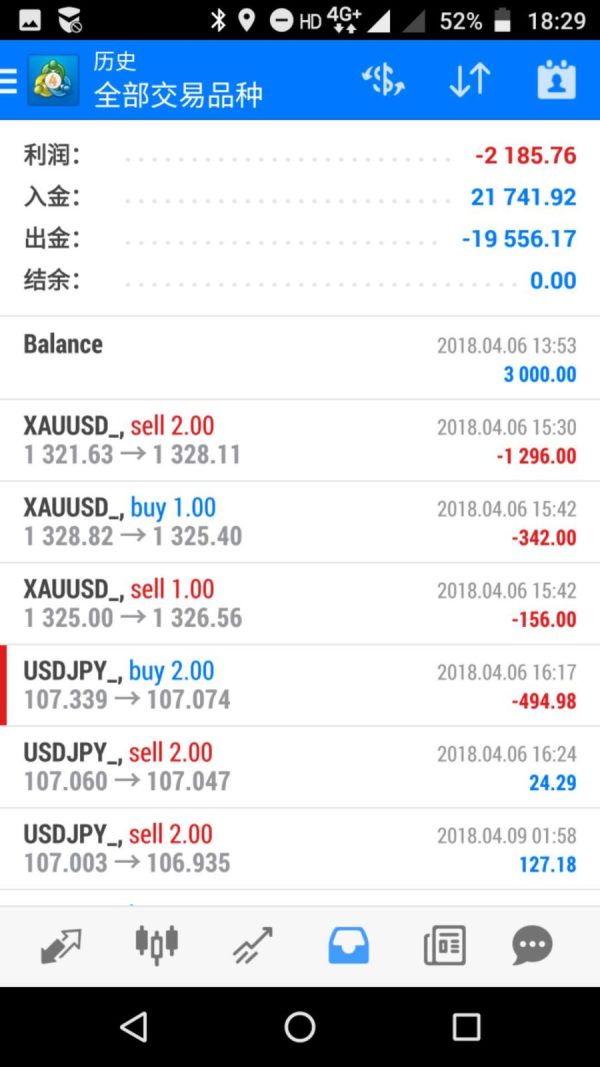This screenshot has width=600, height=1067.
Task: Open the XAUUSD sell 2.00 trade
Action: click(300, 440)
